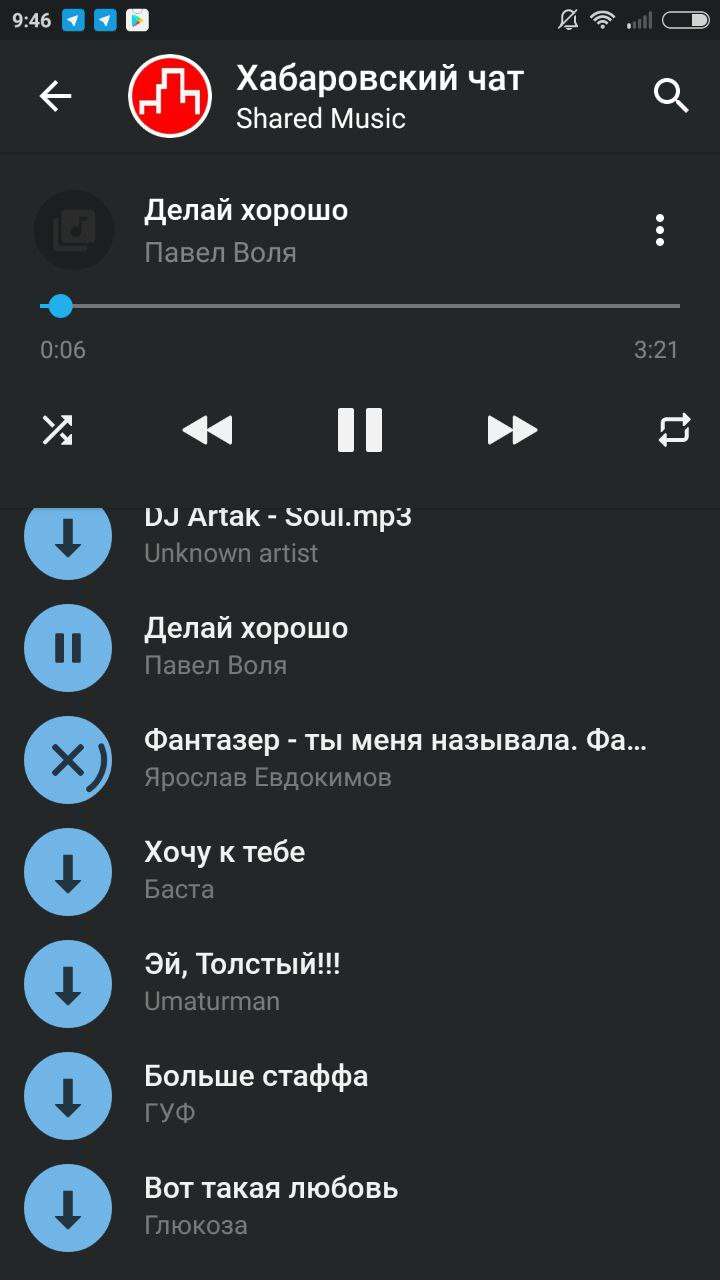The height and width of the screenshot is (1280, 720).
Task: Skip to the previous track
Action: pyautogui.click(x=207, y=430)
